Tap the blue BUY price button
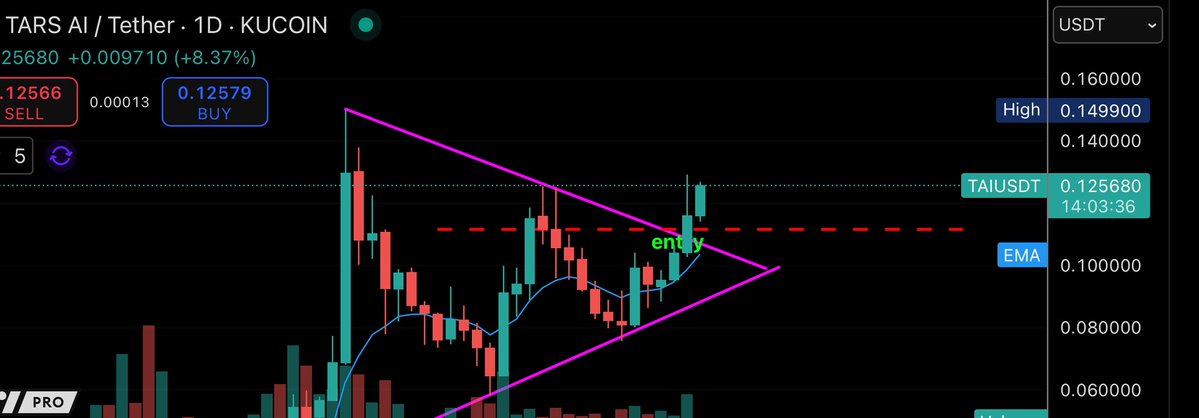This screenshot has height=418, width=1199. click(214, 102)
